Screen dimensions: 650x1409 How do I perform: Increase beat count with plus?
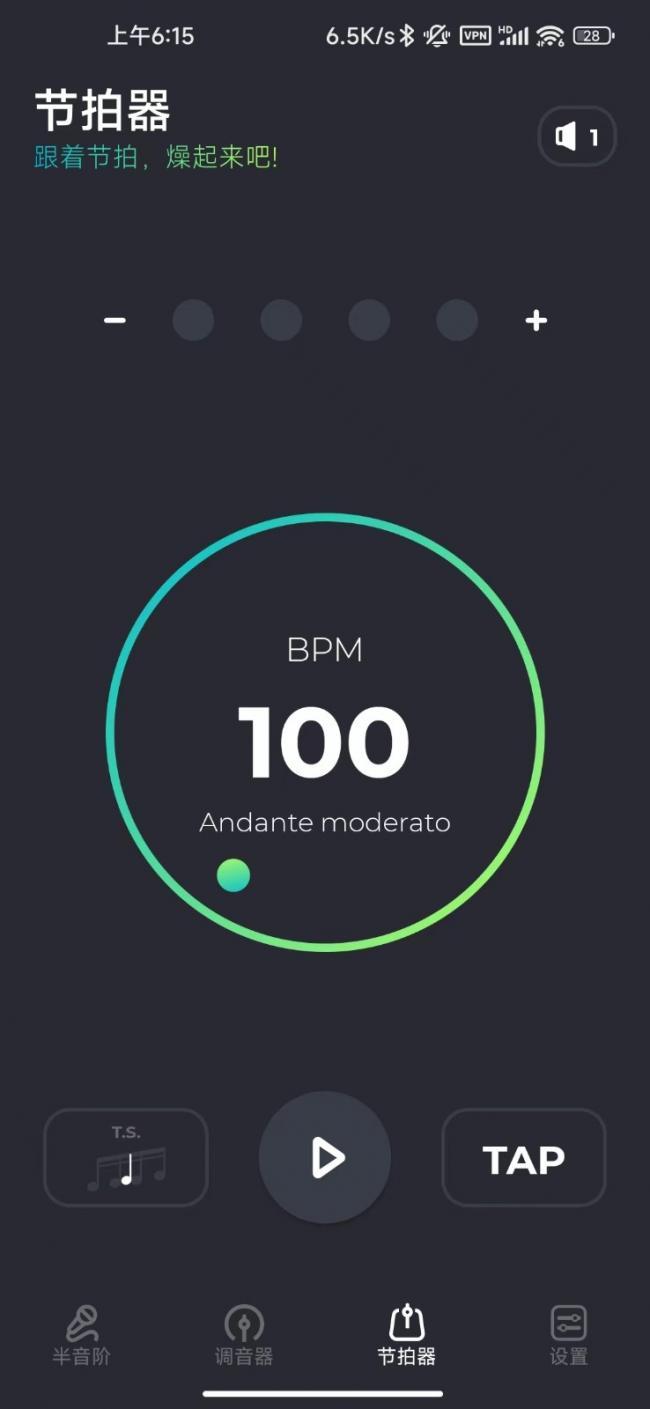click(537, 321)
